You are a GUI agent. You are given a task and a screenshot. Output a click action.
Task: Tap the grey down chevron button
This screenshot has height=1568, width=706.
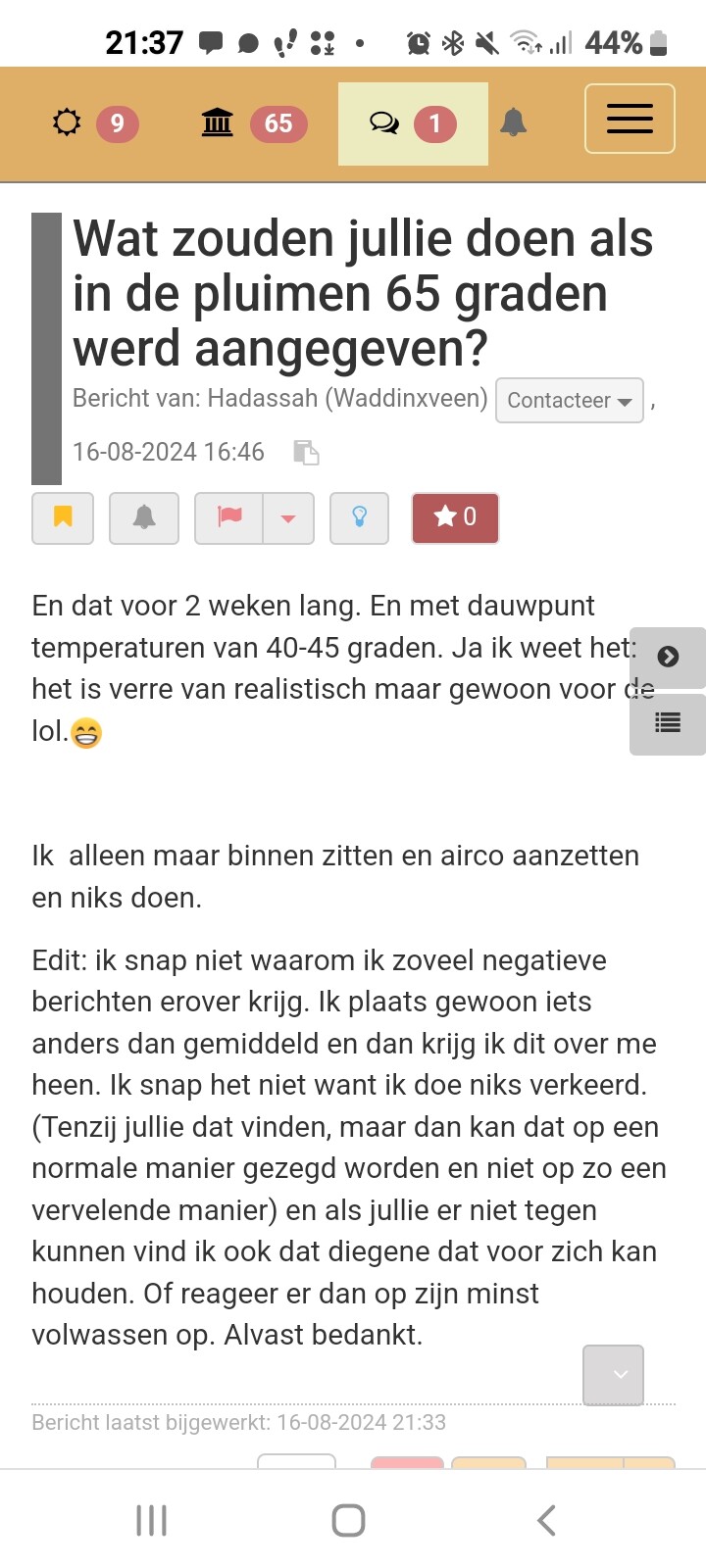613,1375
